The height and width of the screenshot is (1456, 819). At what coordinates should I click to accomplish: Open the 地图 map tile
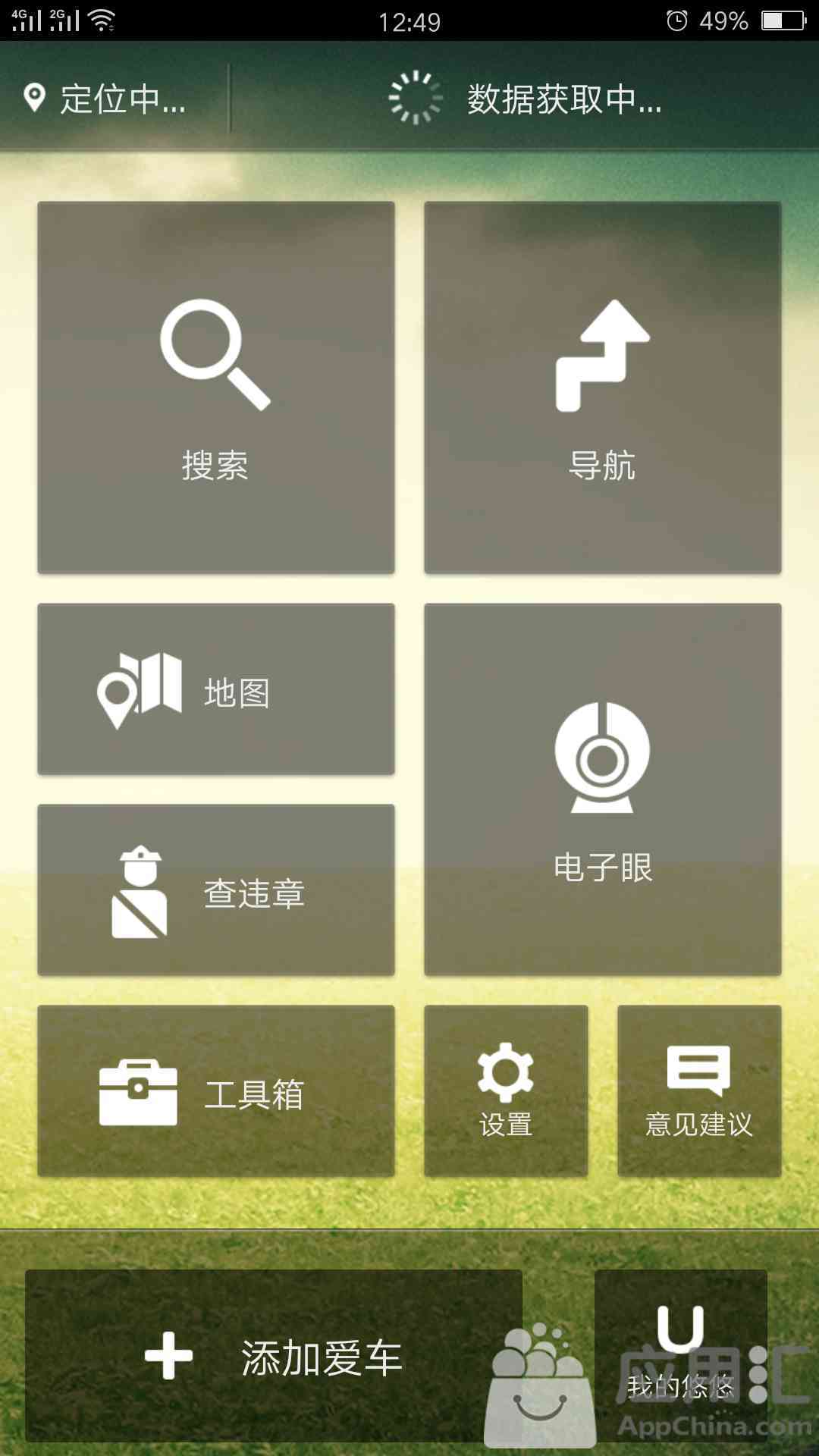216,689
